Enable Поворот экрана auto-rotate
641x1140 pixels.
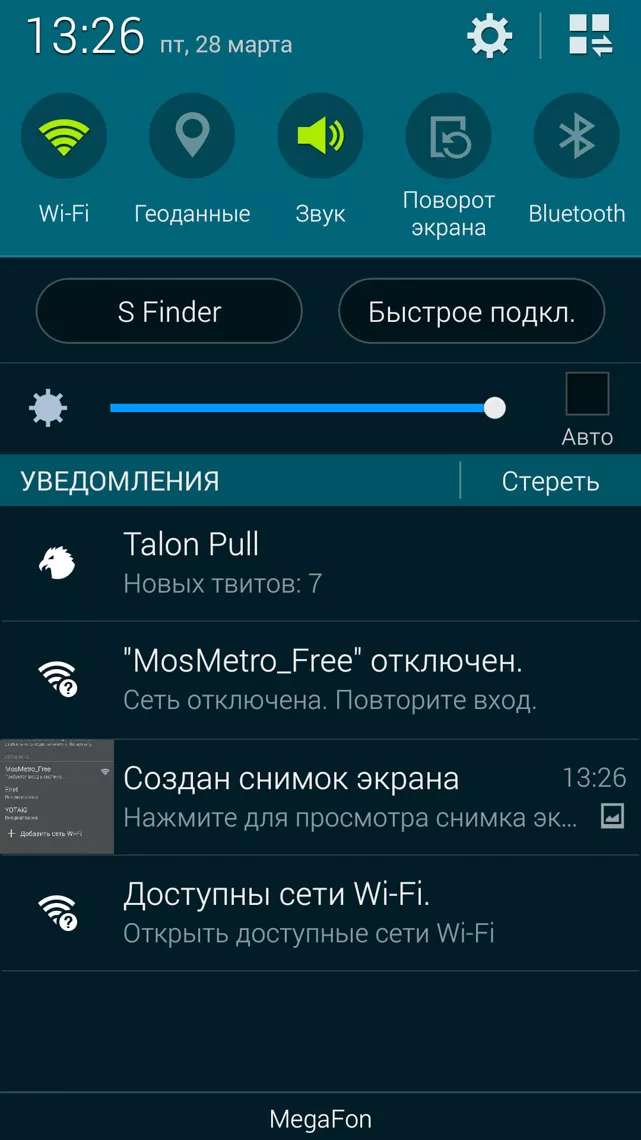pyautogui.click(x=448, y=136)
